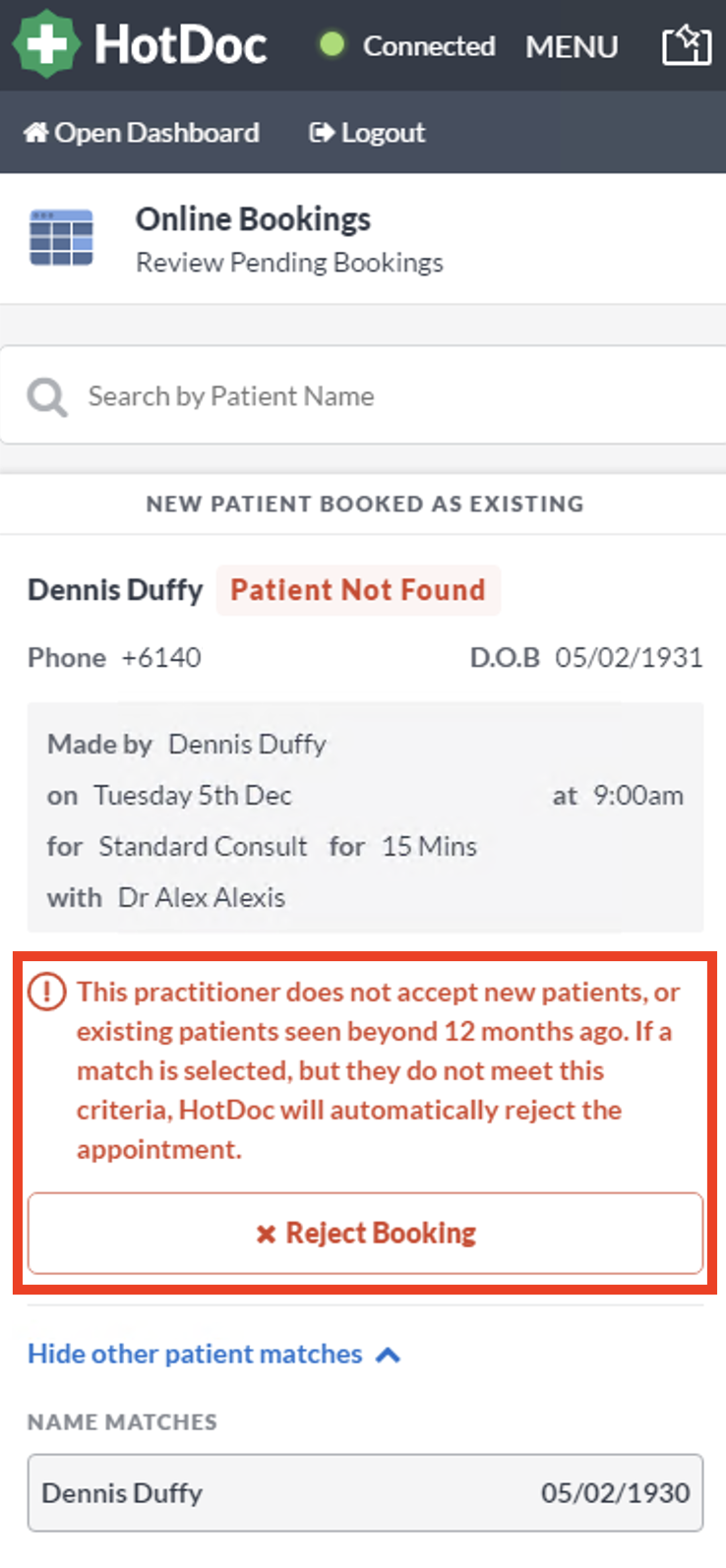Viewport: 726px width, 1568px height.
Task: Click the Online Bookings calendar icon
Action: pos(59,236)
